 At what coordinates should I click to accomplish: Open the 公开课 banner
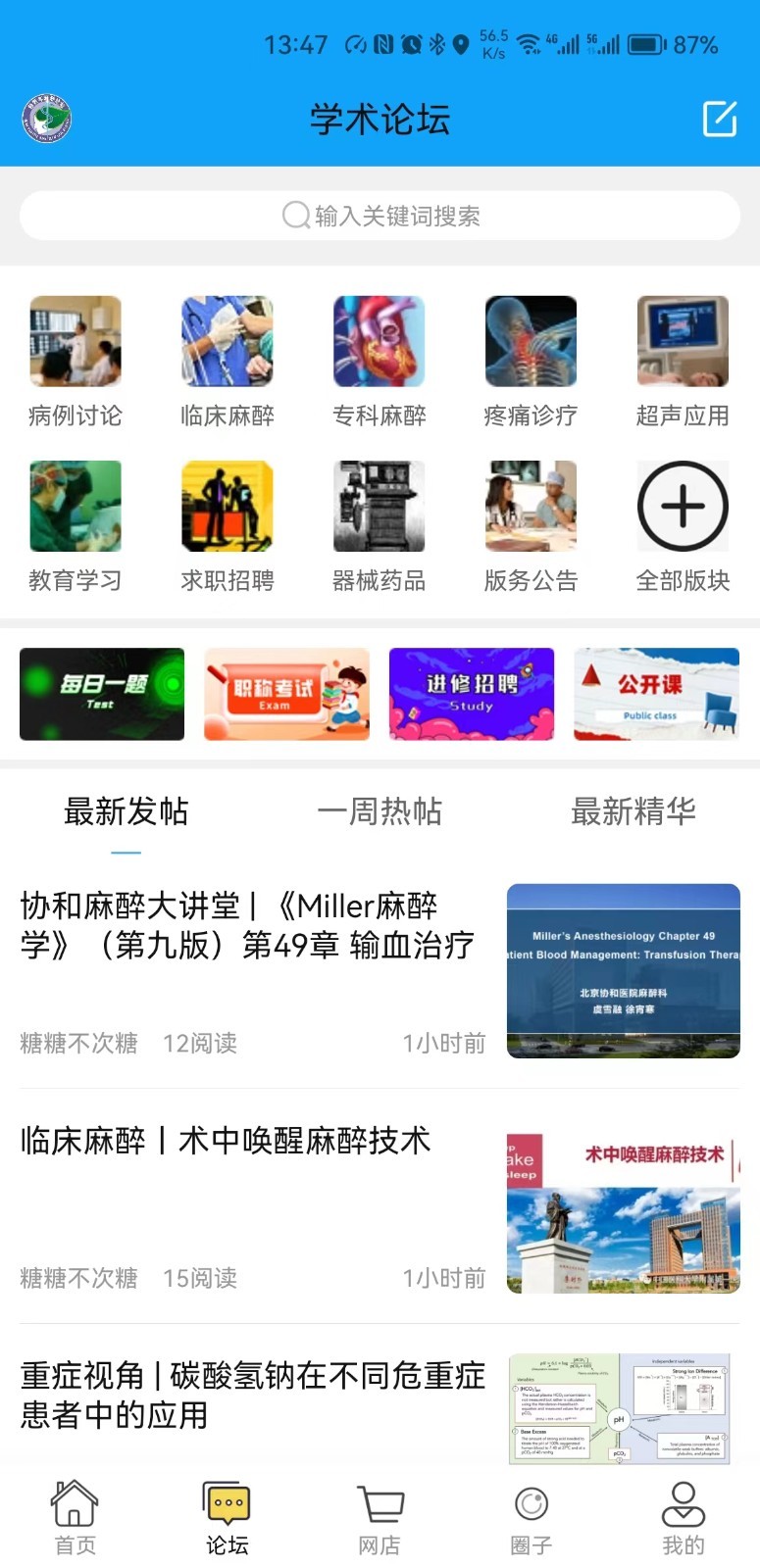(x=656, y=694)
